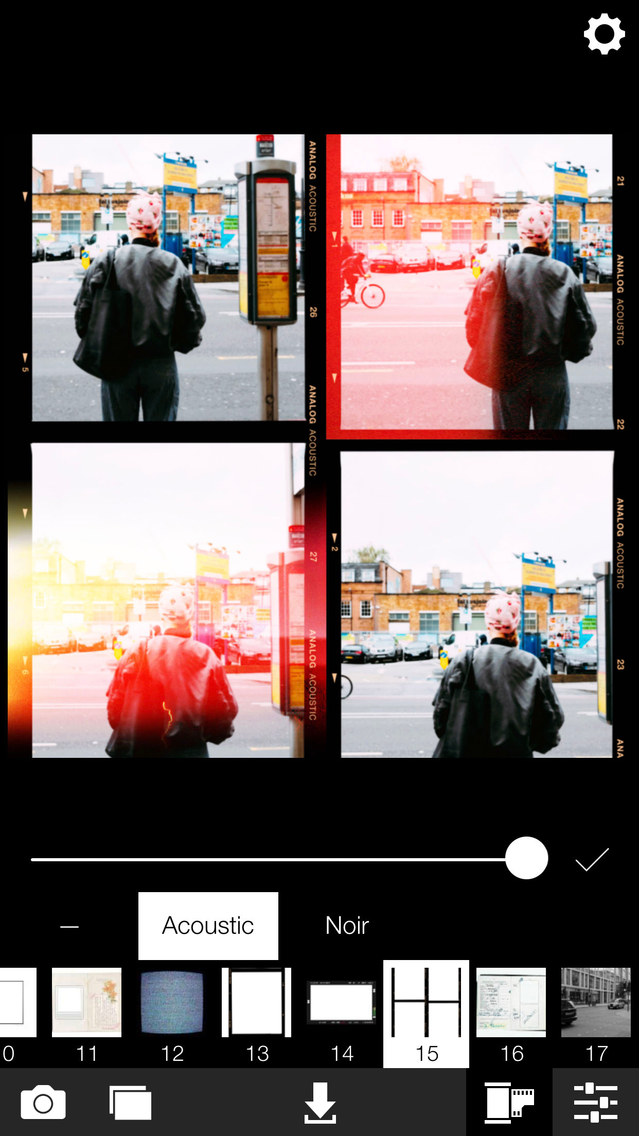Screen dimensions: 639x1136
Task: Select frame thumbnail number 15
Action: [426, 1014]
